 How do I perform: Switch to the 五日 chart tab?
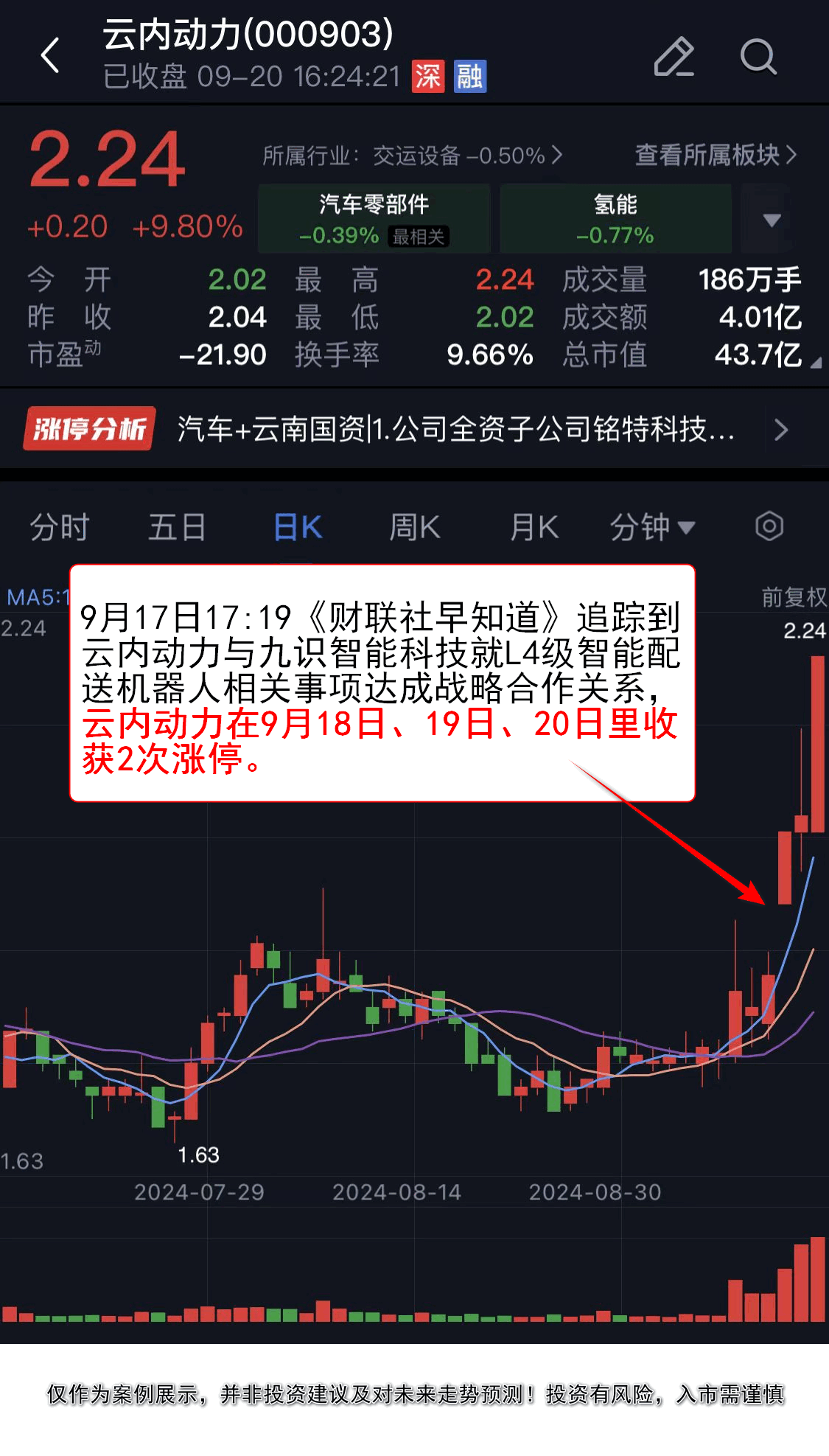(177, 527)
